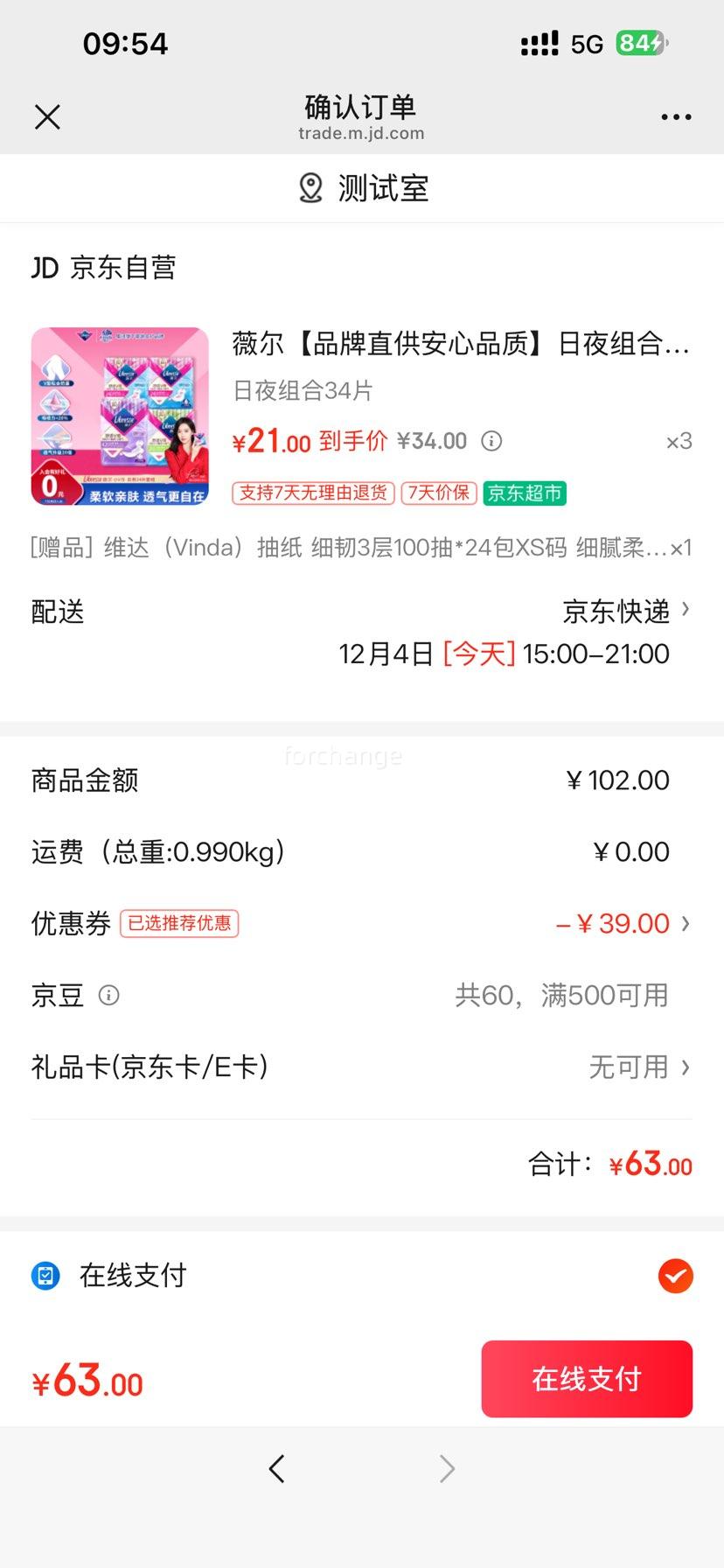Tap the red 在线支付 payment button
The image size is (724, 1568).
point(586,1379)
